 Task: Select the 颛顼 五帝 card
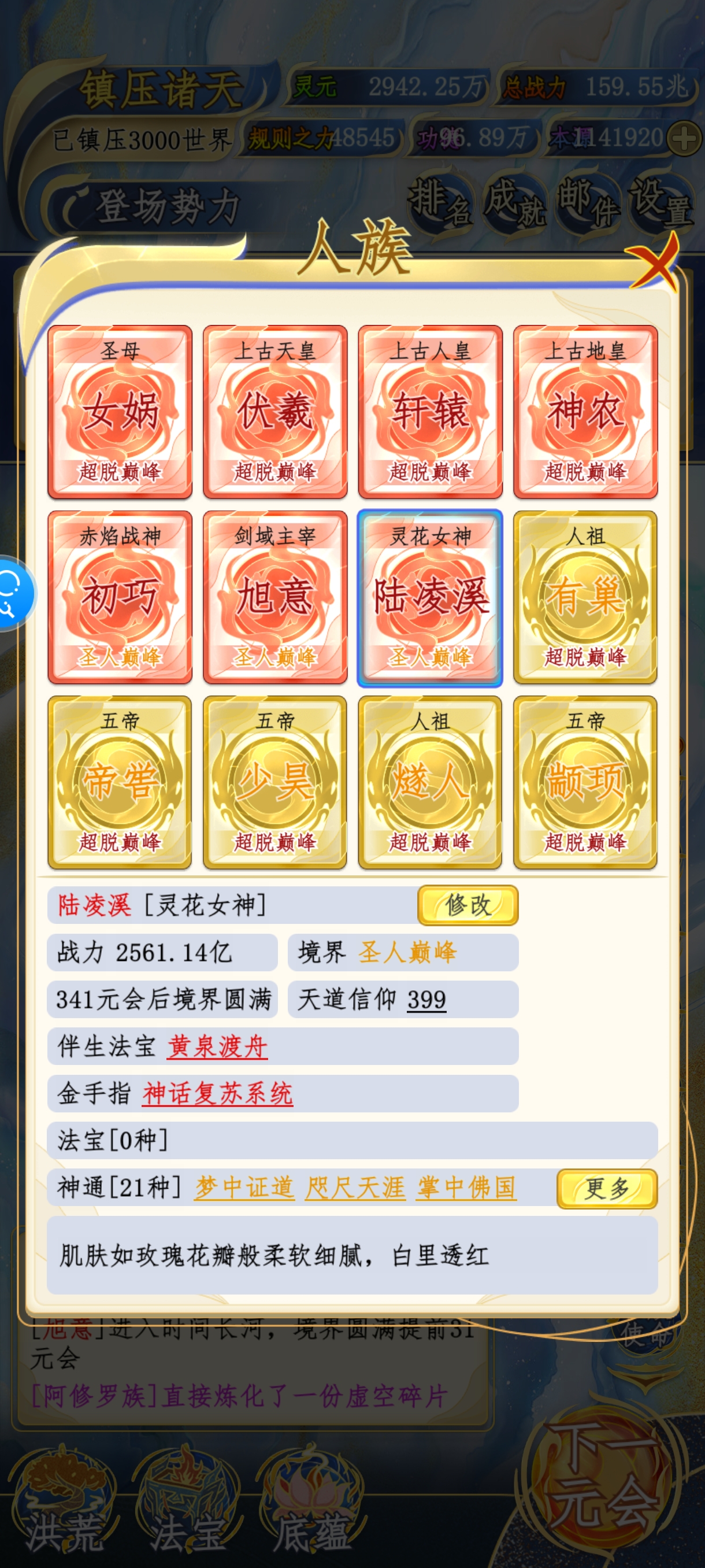pos(585,782)
